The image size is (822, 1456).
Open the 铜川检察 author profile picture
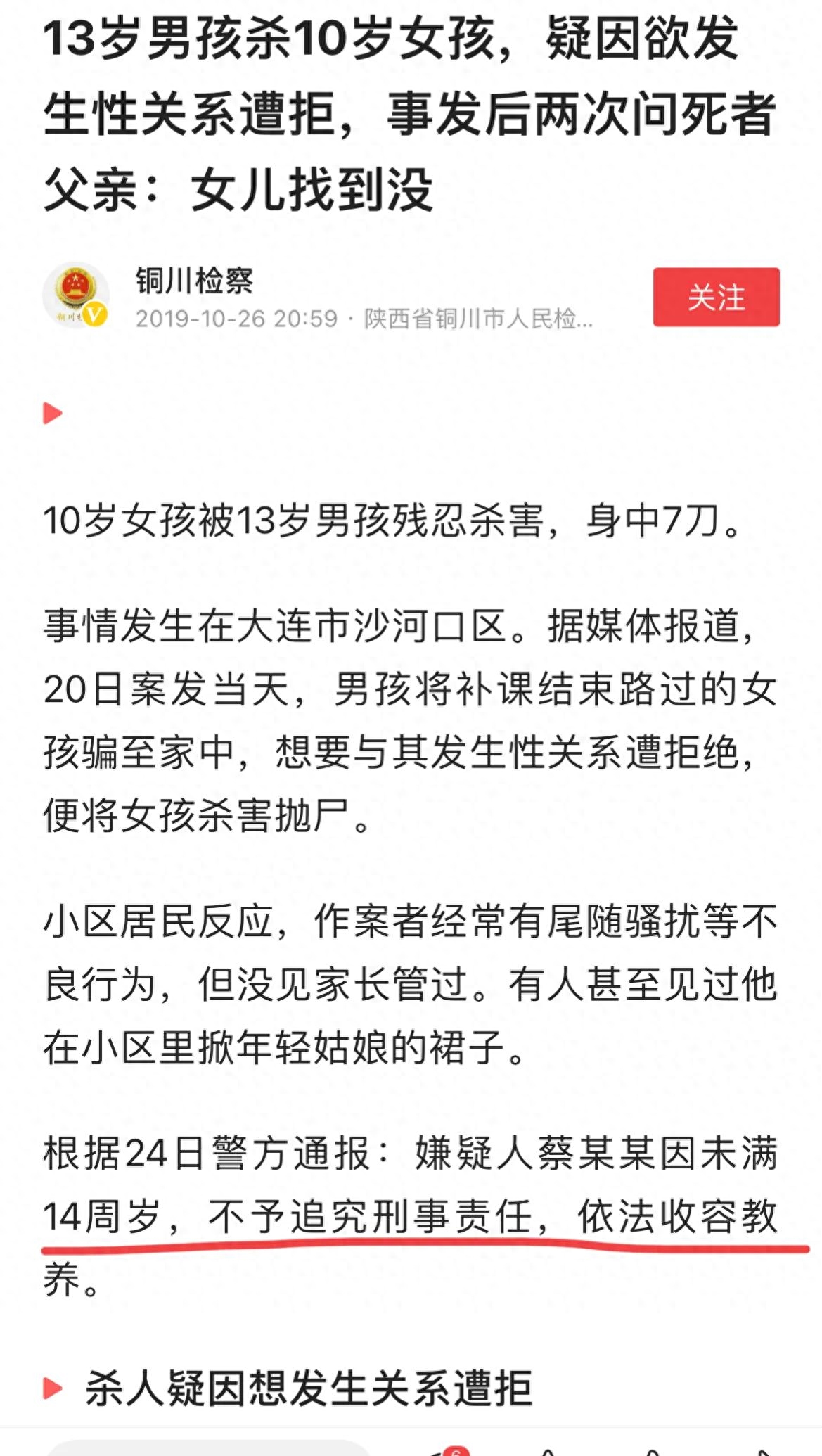coord(75,295)
